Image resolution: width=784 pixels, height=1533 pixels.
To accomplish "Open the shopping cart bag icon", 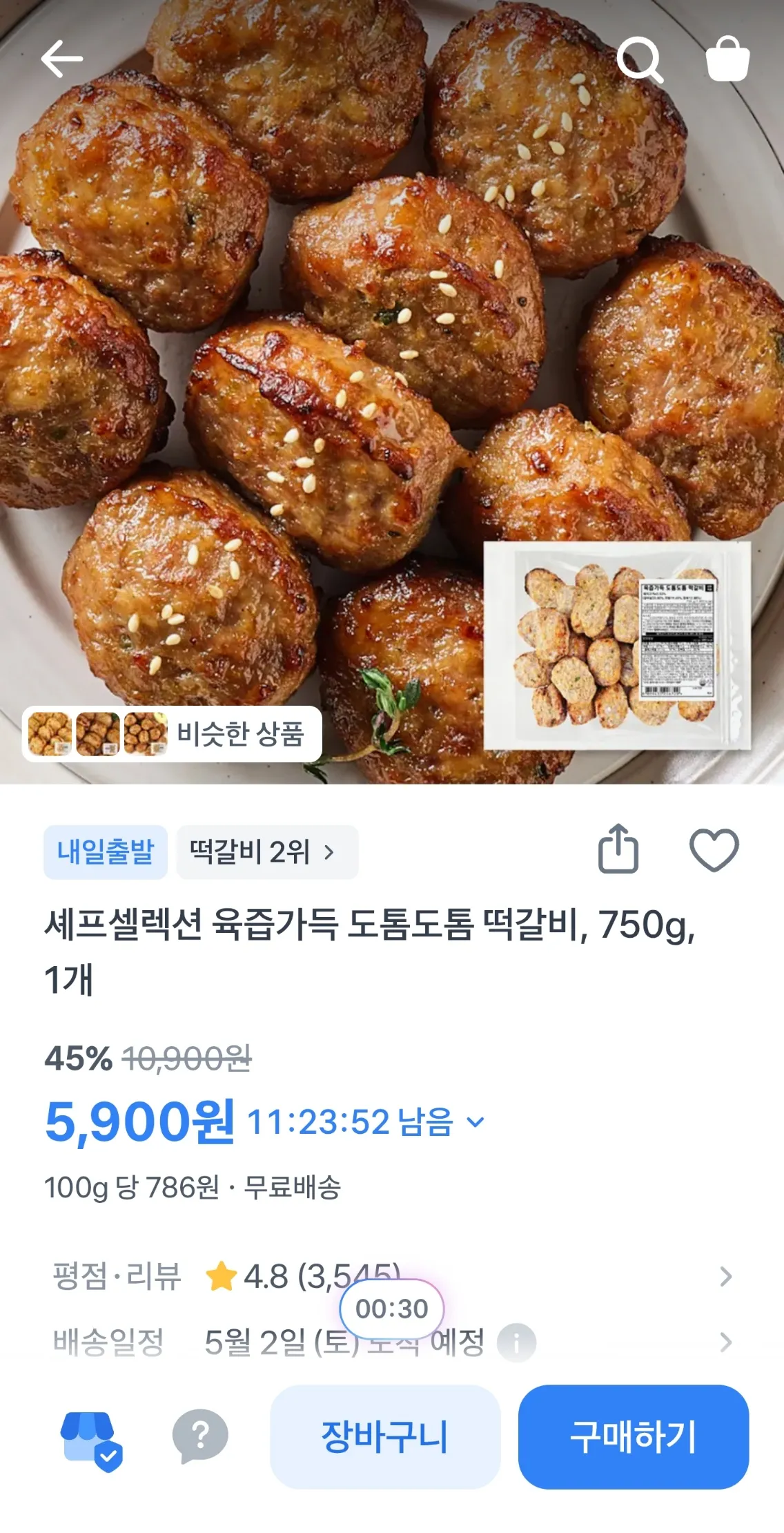I will [x=727, y=60].
